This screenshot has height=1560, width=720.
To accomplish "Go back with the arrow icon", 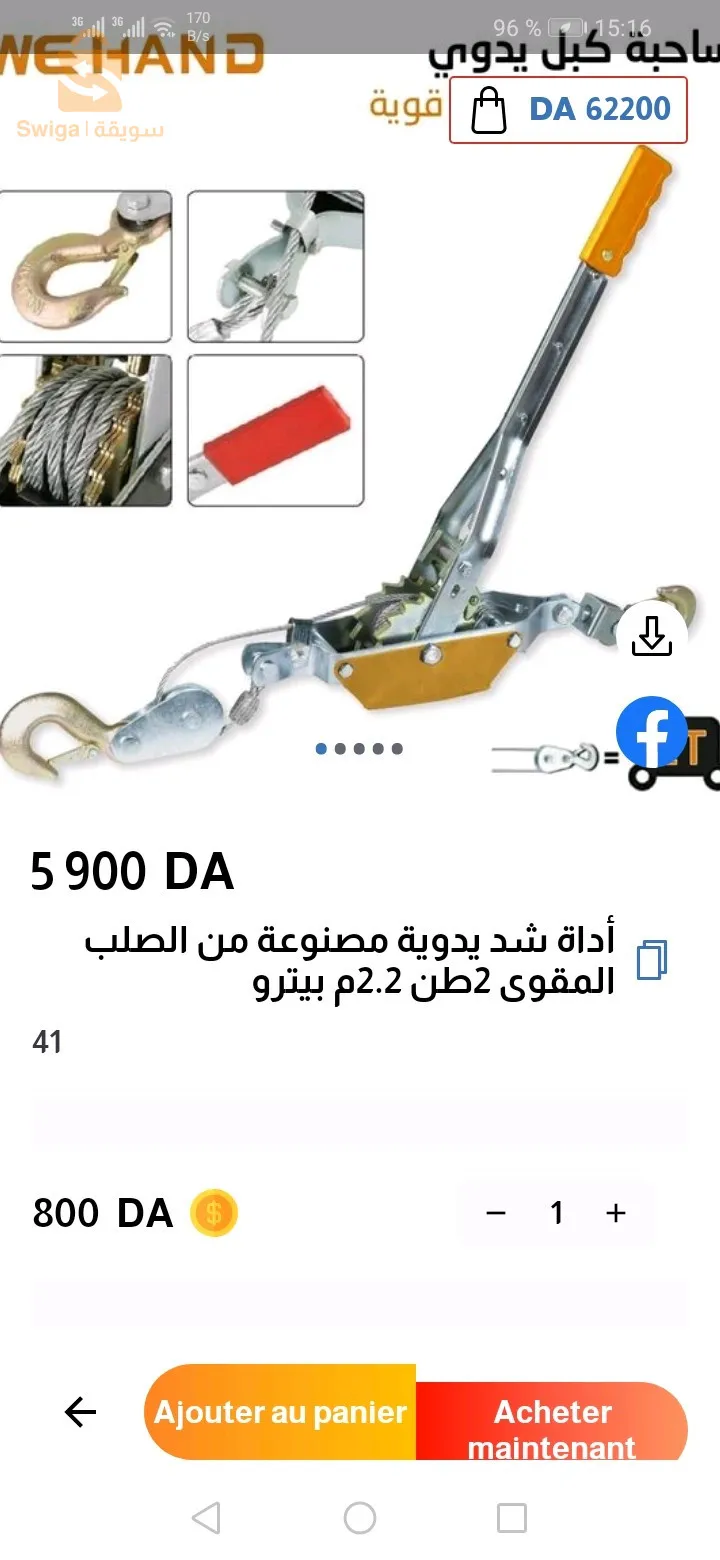I will (80, 1412).
